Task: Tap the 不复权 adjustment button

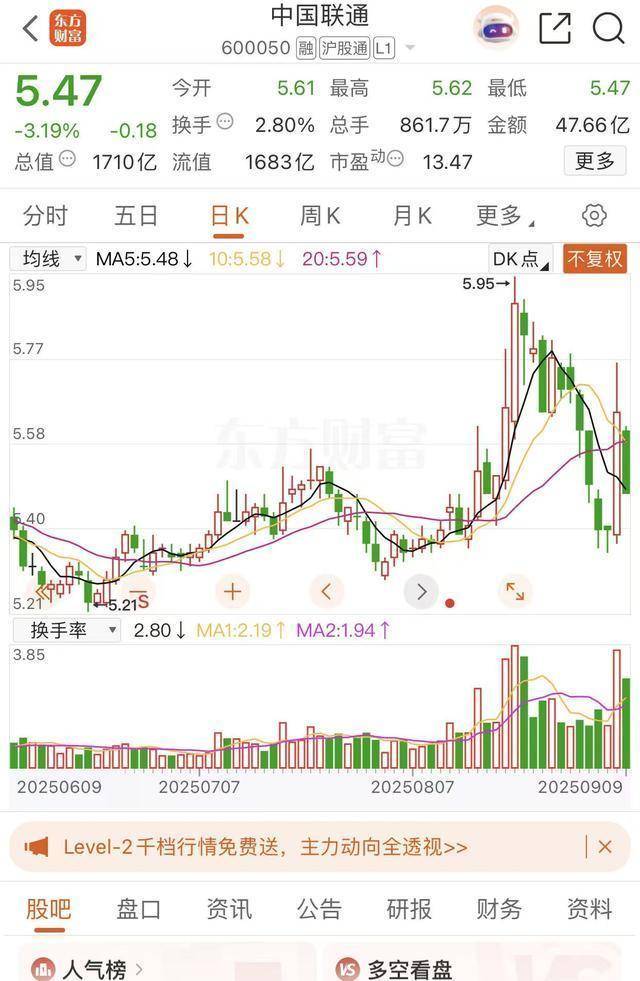Action: coord(596,259)
